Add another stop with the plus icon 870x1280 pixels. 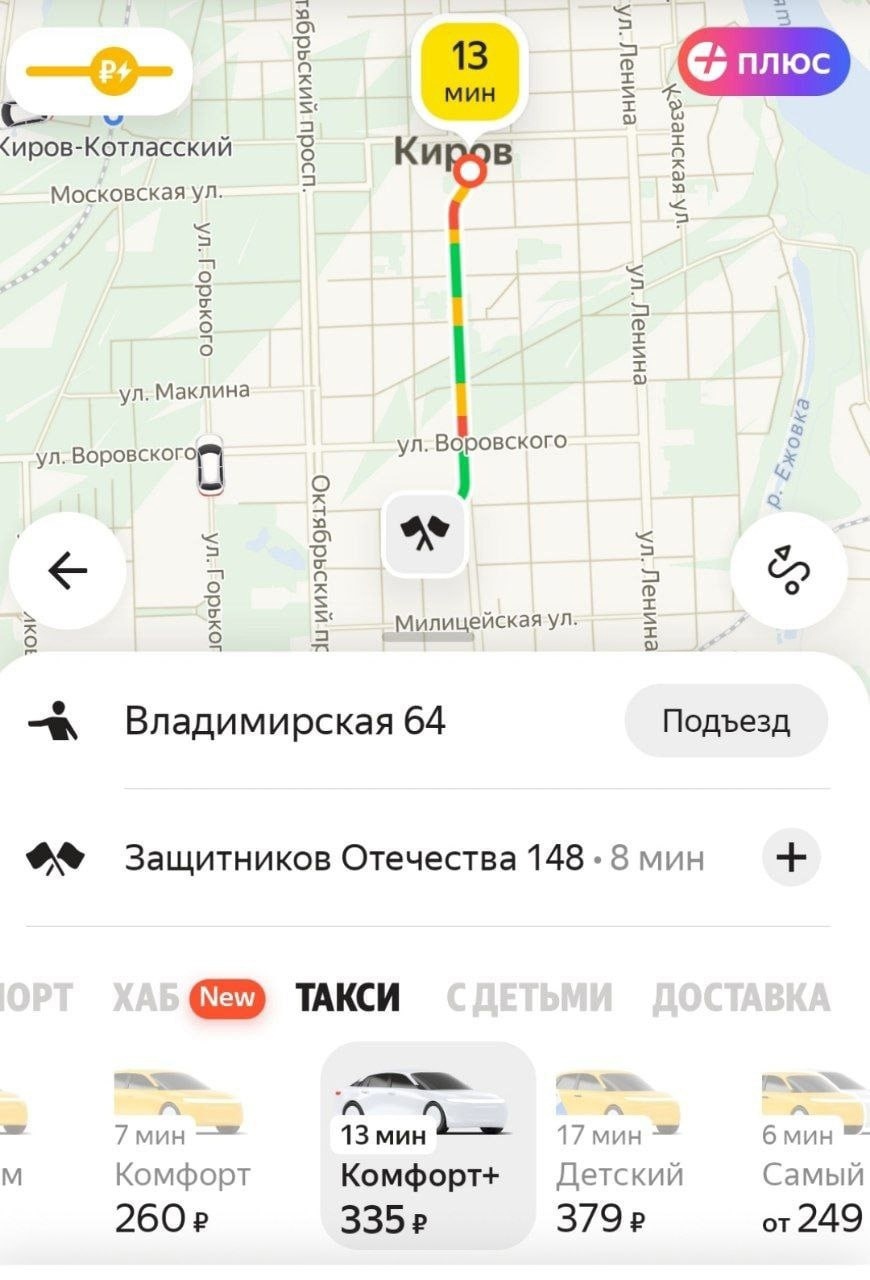(x=791, y=858)
